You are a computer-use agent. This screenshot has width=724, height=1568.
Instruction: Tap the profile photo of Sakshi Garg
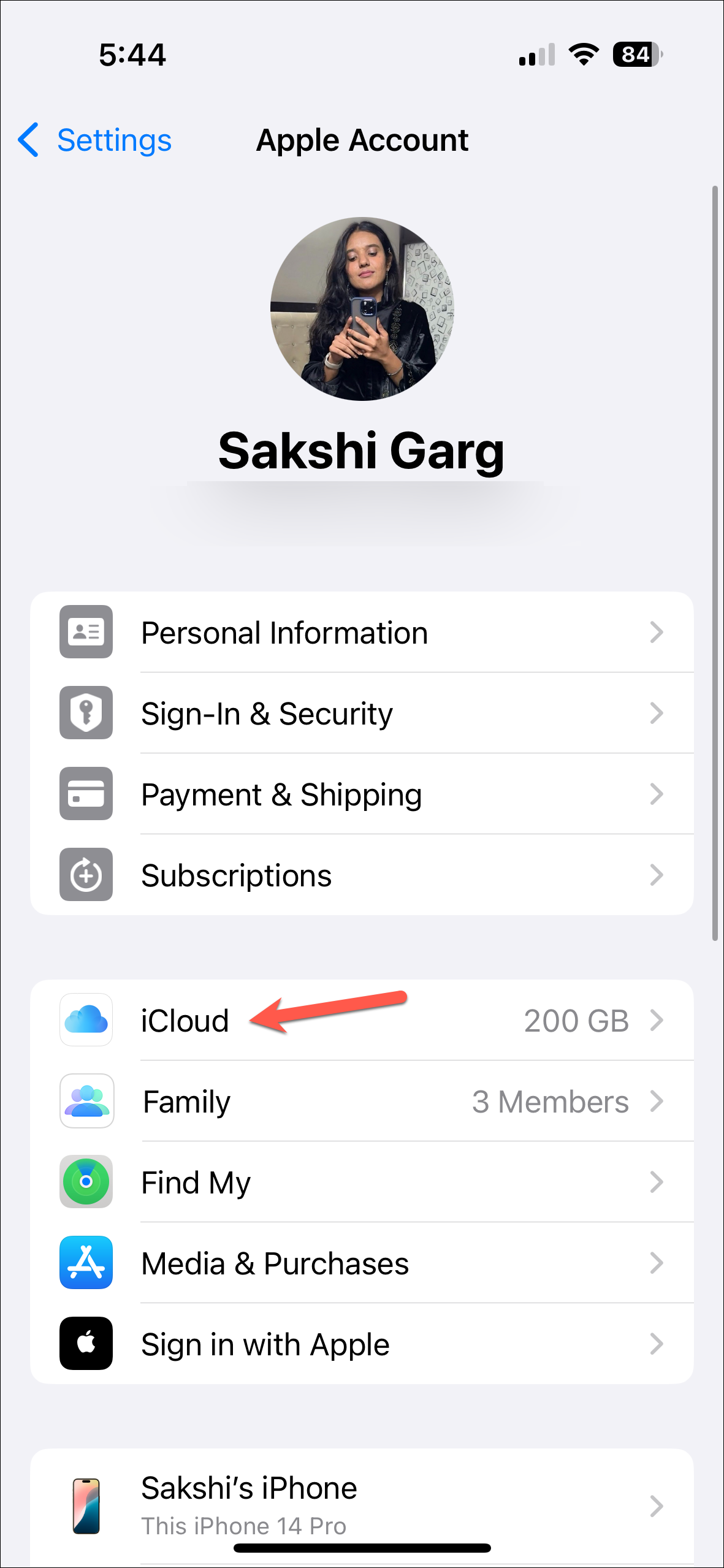[362, 309]
